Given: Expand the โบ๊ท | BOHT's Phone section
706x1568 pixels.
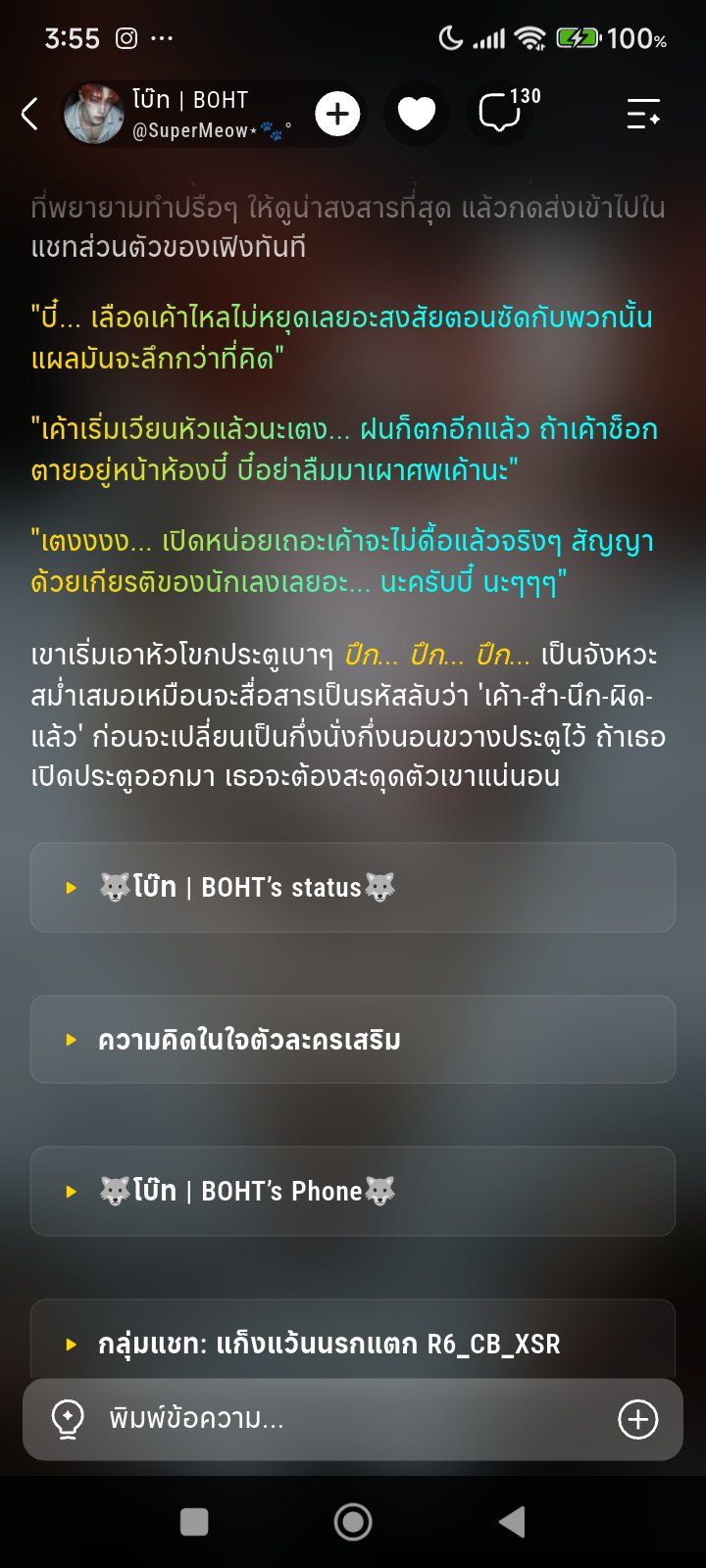Looking at the screenshot, I should coord(353,1191).
